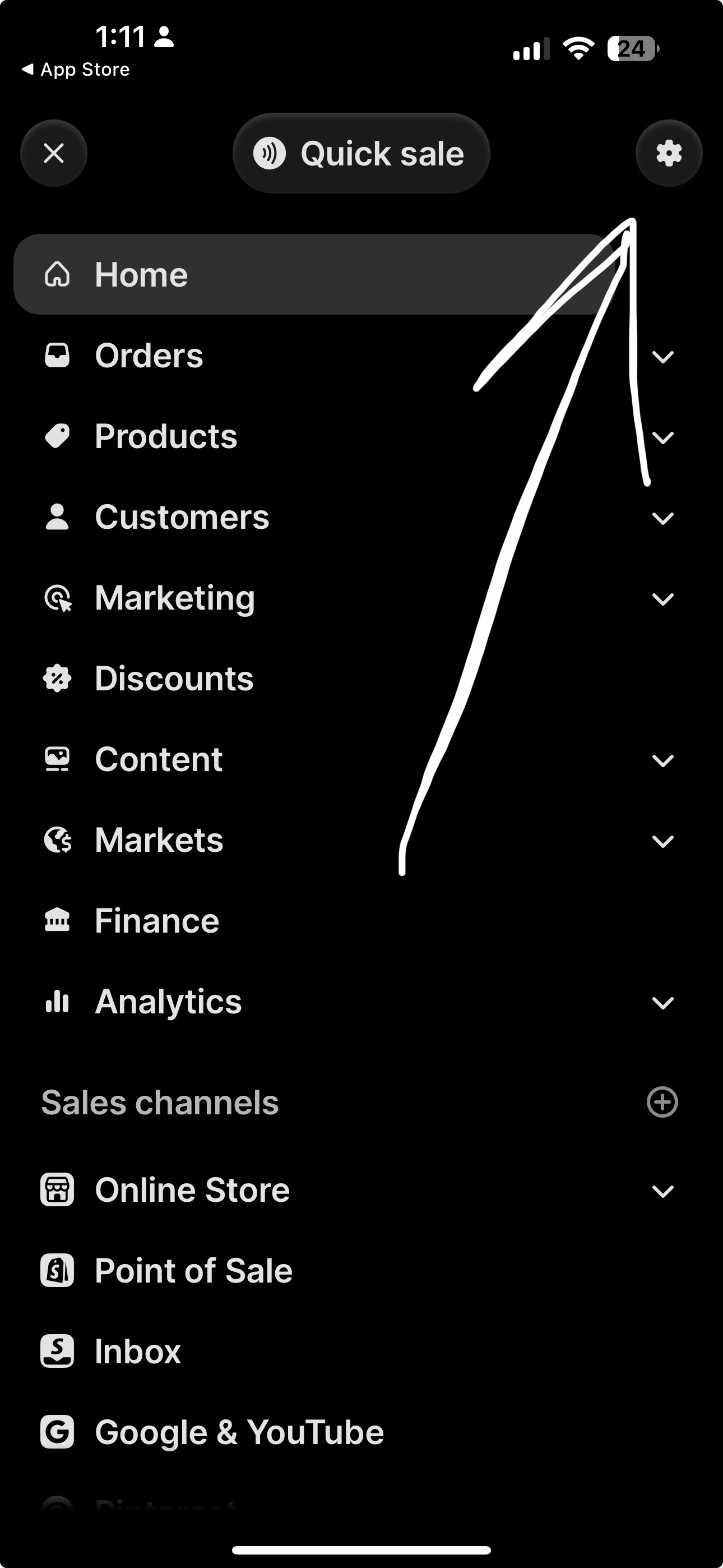Open the Content section

[x=159, y=760]
